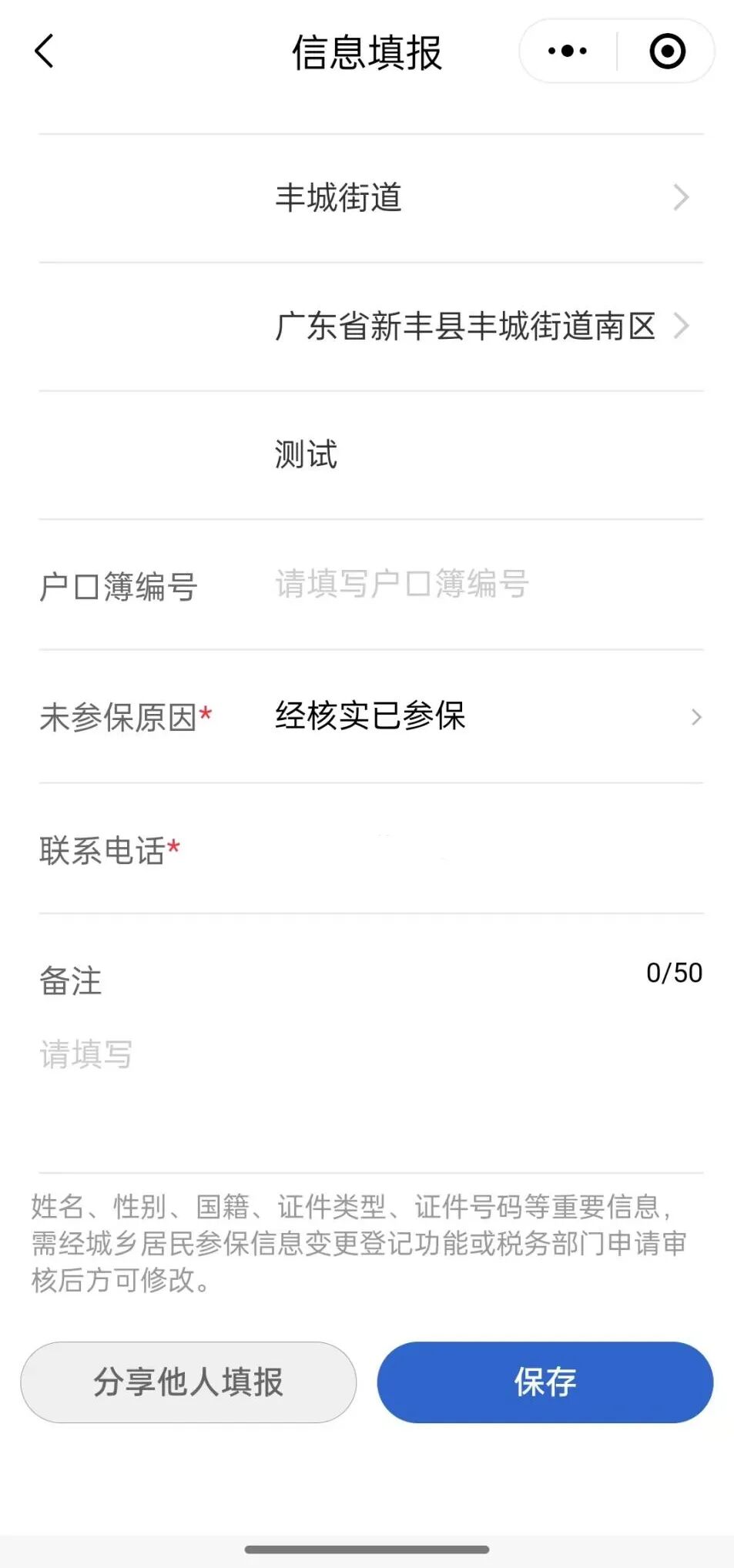734x1568 pixels.
Task: Click the 经核实已参保 value text
Action: [x=370, y=716]
